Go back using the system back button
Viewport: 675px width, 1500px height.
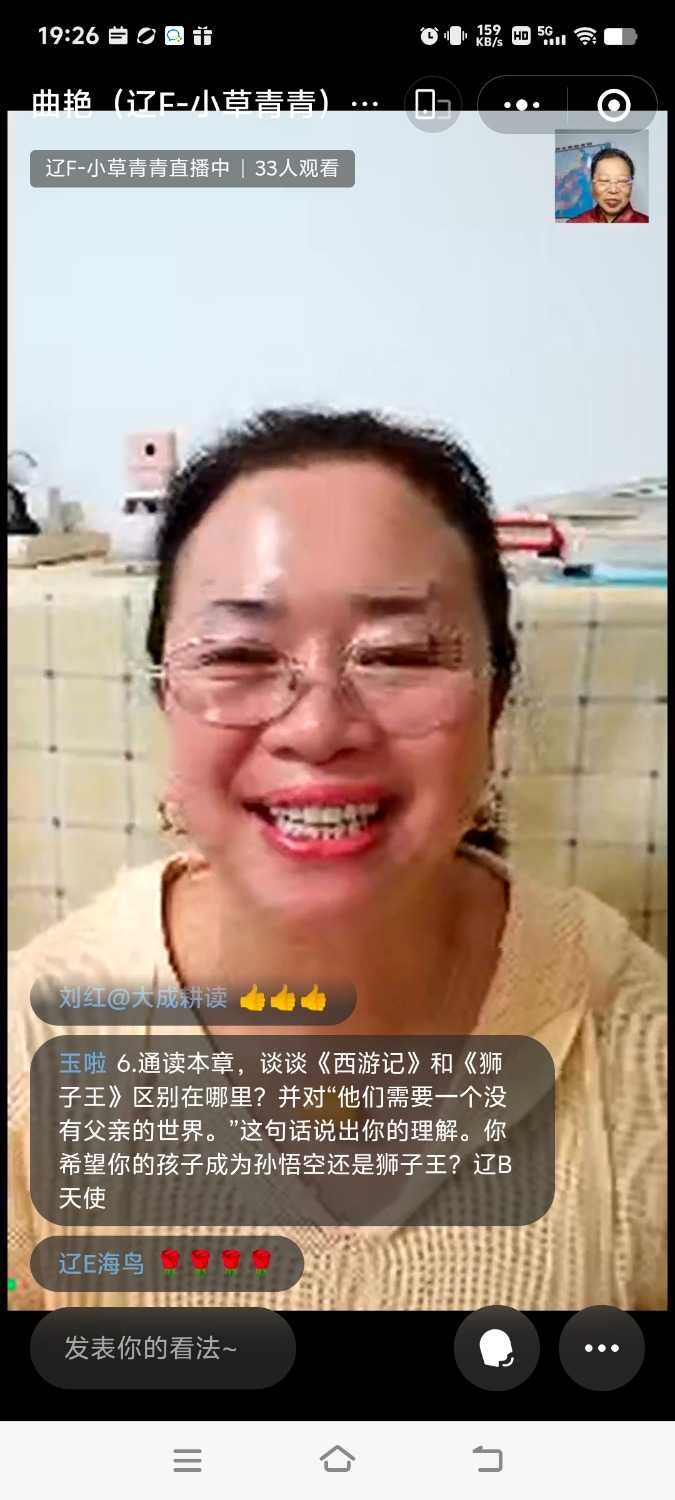coord(487,1459)
